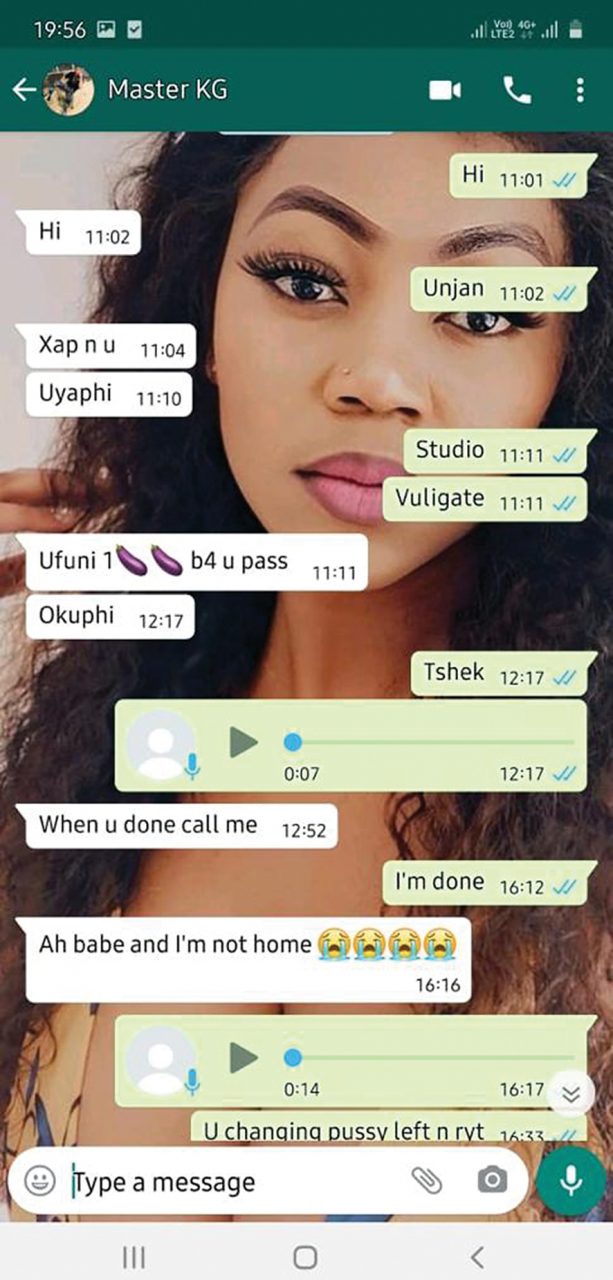This screenshot has height=1280, width=613.
Task: Play the 0:14 voice message
Action: 243,1057
